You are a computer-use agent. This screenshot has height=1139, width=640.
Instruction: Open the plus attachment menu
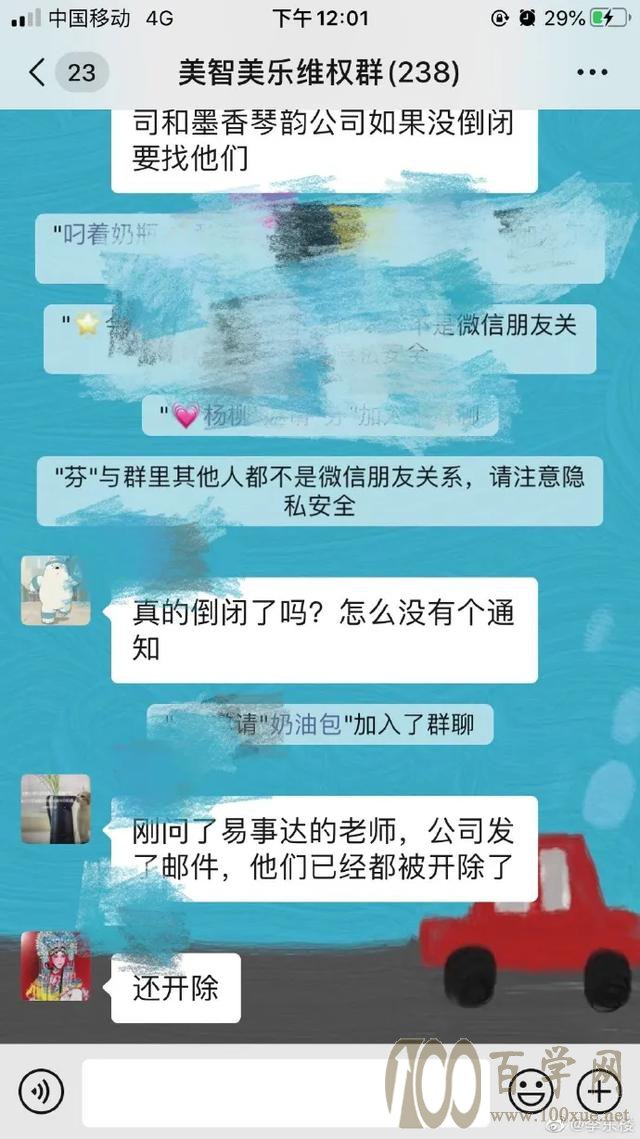(x=600, y=1090)
